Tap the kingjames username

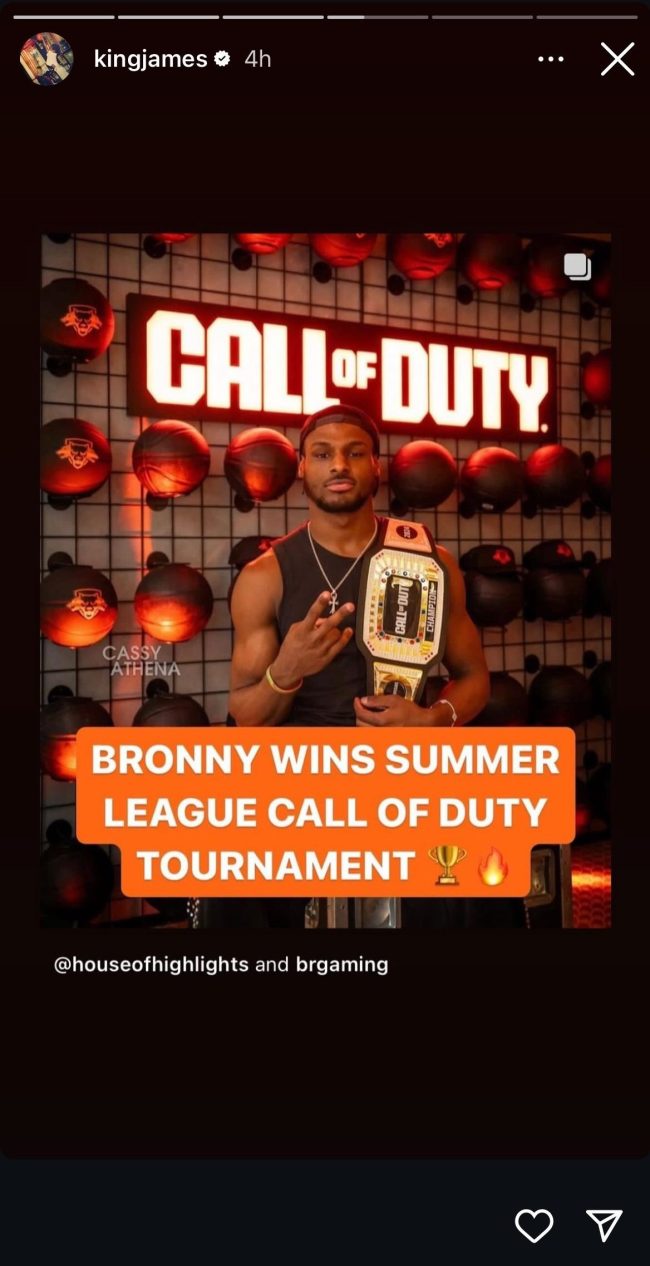(150, 59)
